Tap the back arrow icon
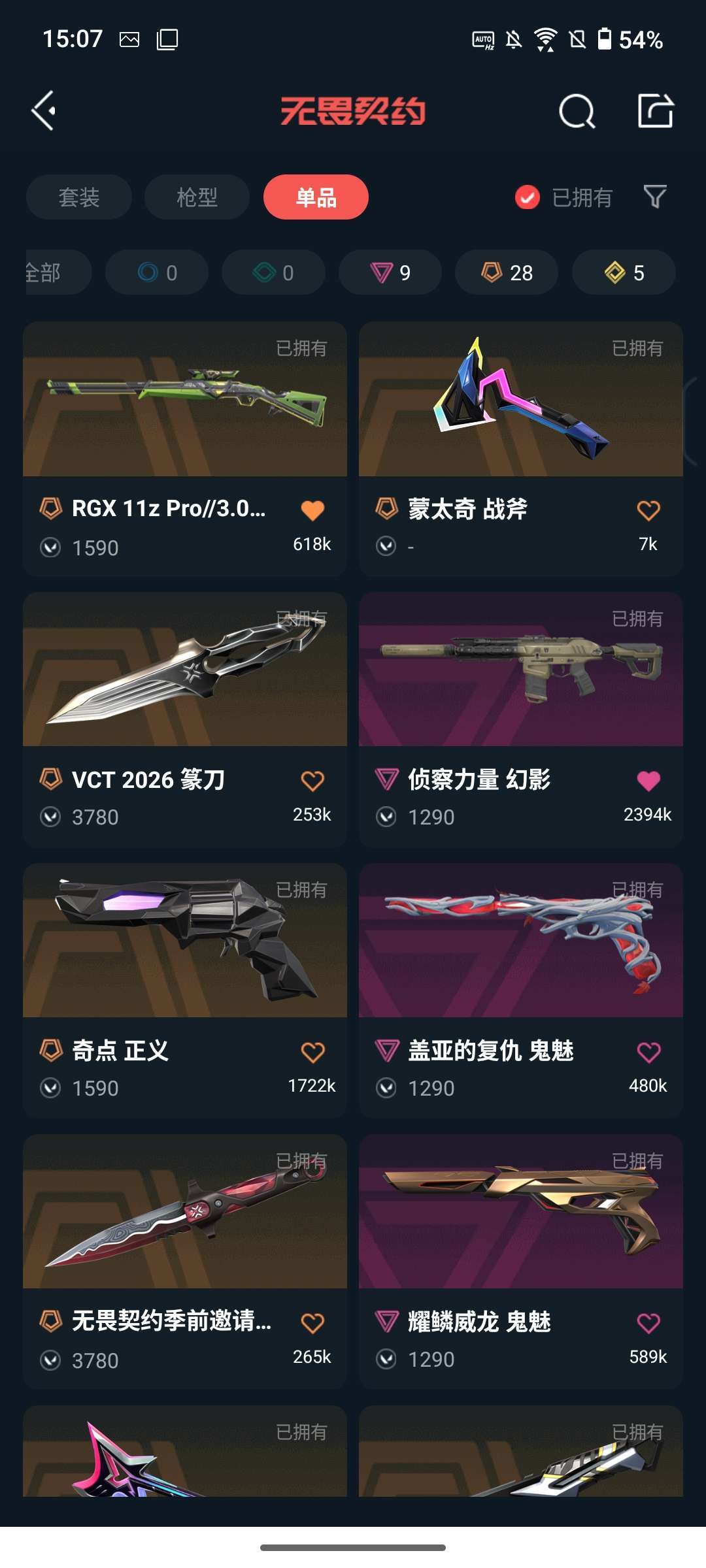706x1568 pixels. click(x=43, y=110)
